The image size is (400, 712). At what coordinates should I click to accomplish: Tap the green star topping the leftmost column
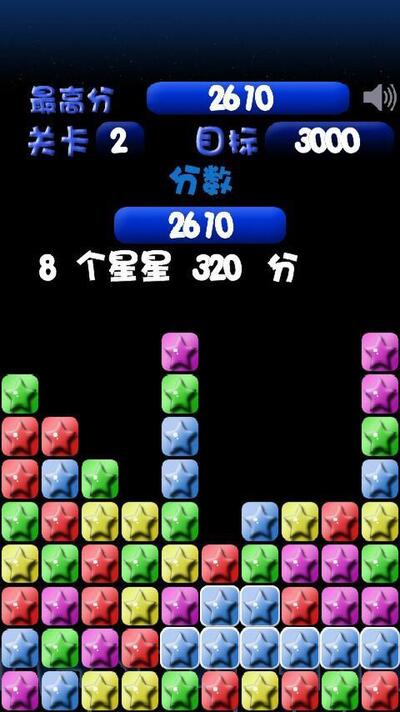point(20,394)
